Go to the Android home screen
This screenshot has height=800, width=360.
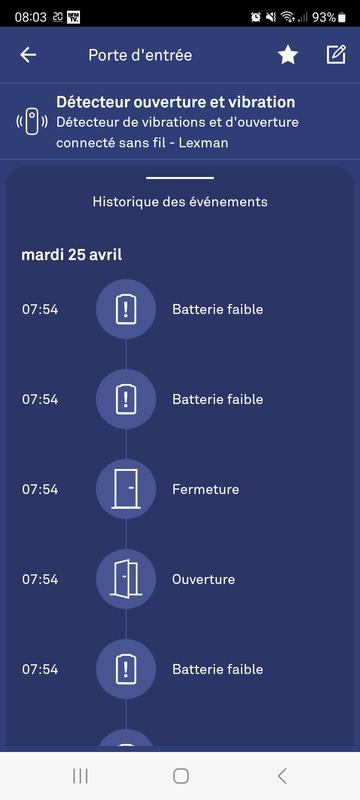[x=181, y=776]
